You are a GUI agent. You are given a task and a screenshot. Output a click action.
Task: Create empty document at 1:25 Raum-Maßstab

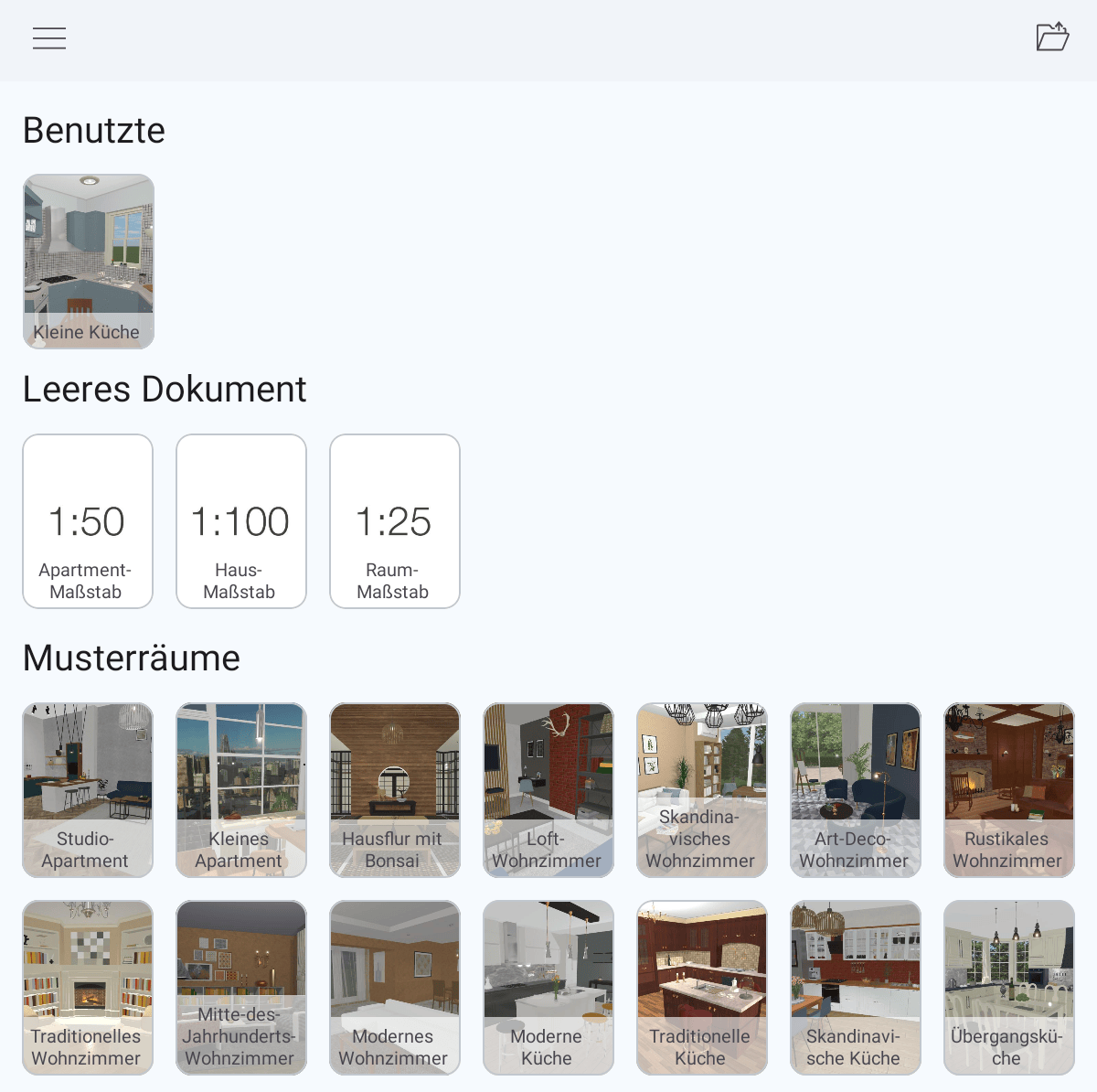coord(395,521)
